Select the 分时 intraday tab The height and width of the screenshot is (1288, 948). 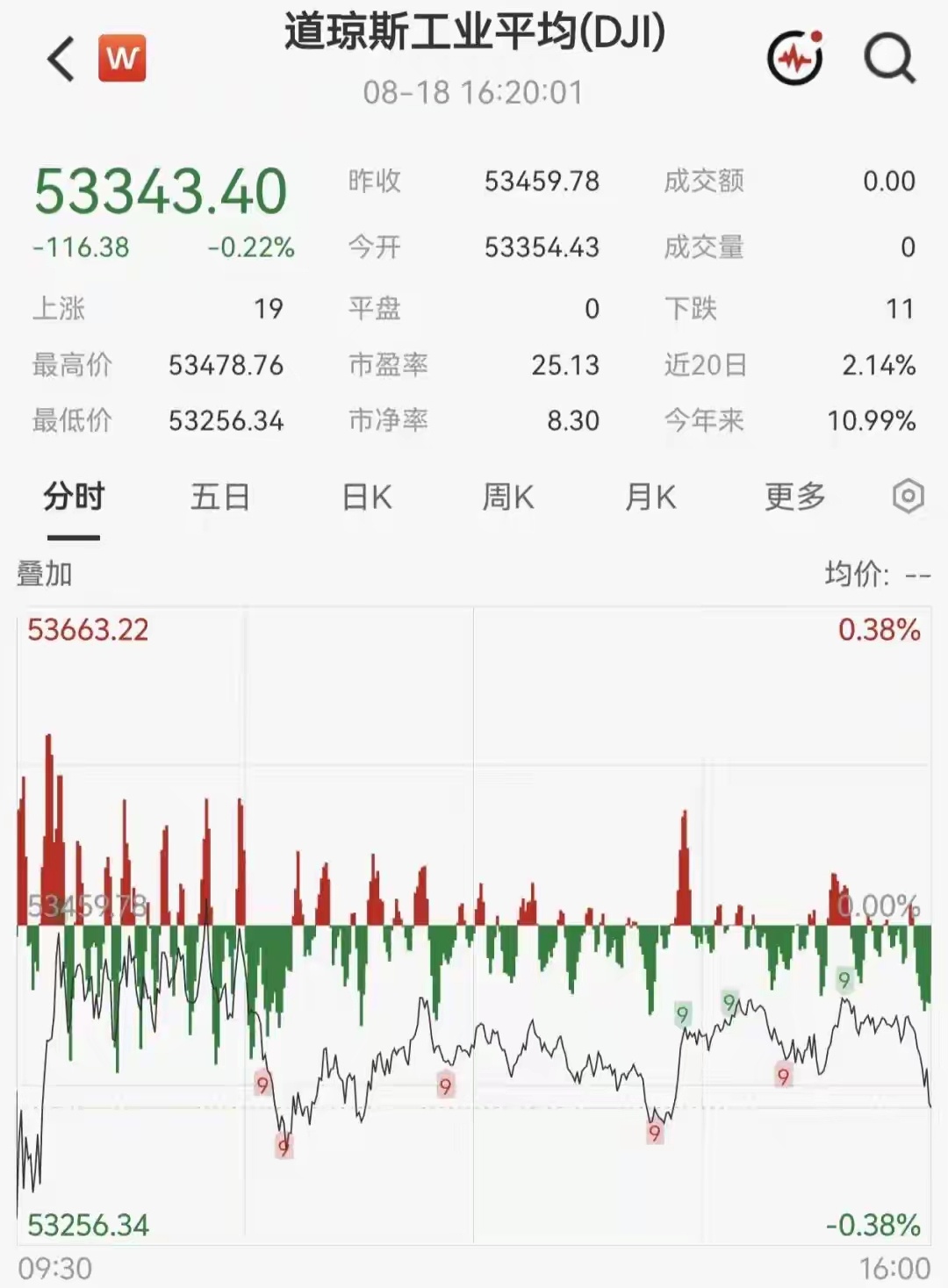coord(74,497)
